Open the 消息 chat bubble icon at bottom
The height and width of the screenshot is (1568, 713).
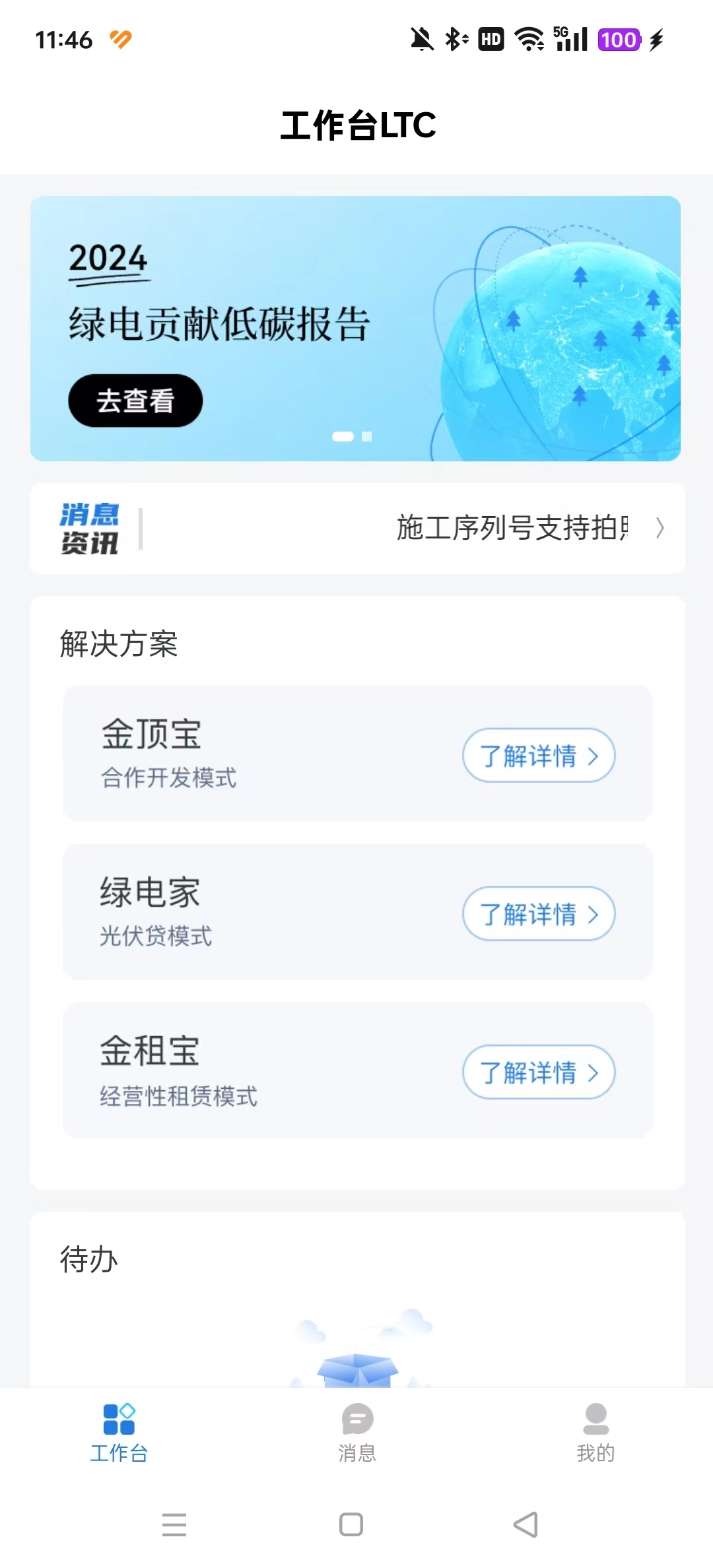click(356, 1421)
